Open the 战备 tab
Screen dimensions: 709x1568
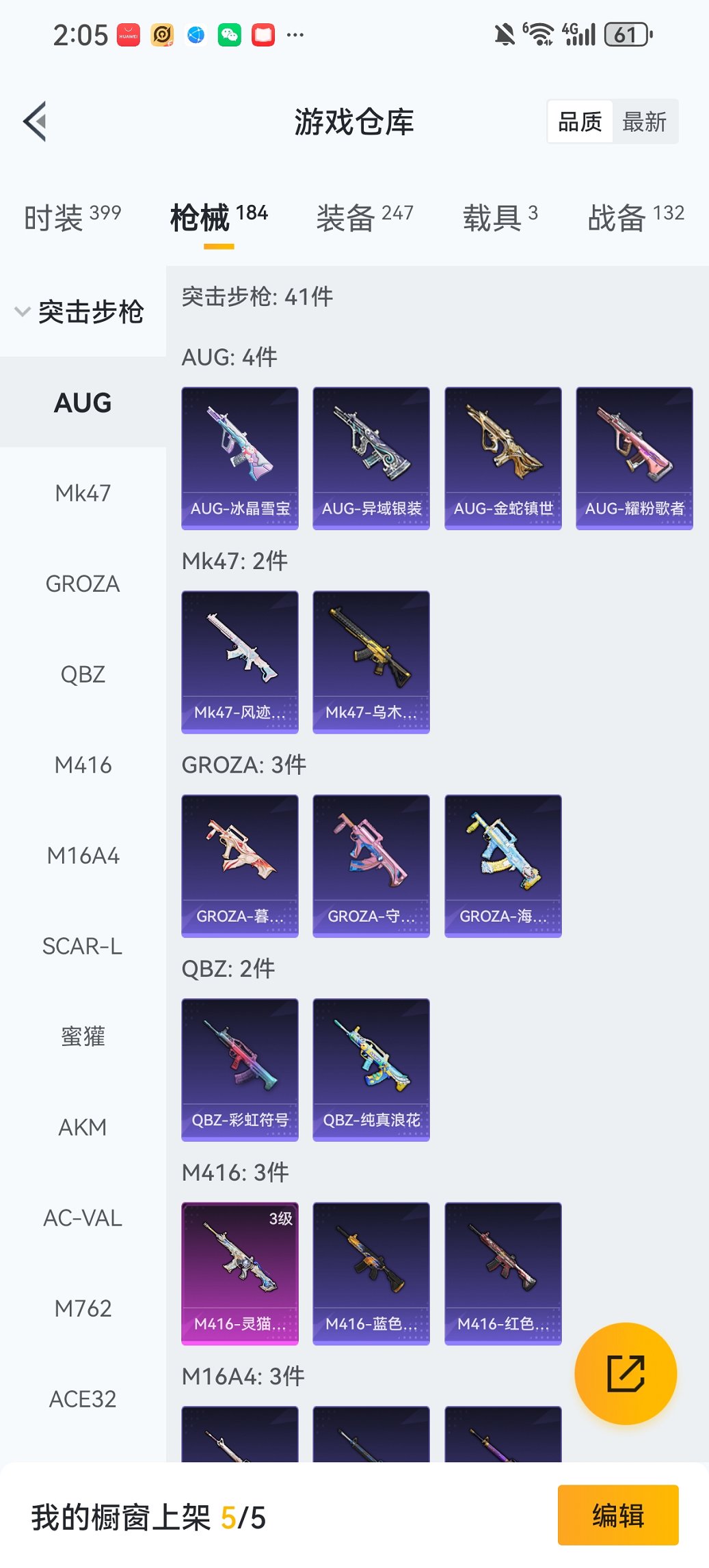pos(635,218)
